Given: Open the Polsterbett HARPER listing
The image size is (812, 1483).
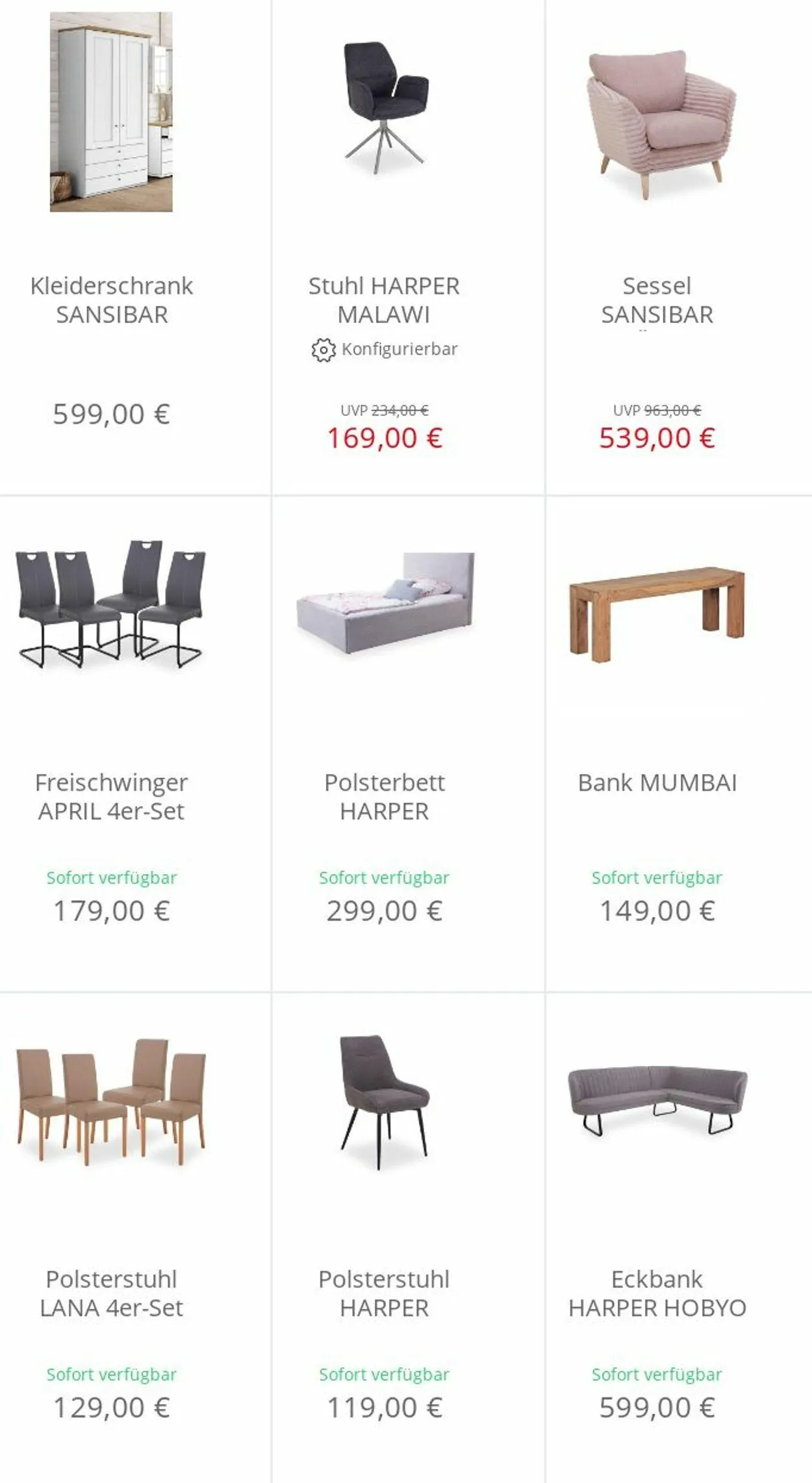Looking at the screenshot, I should point(384,797).
